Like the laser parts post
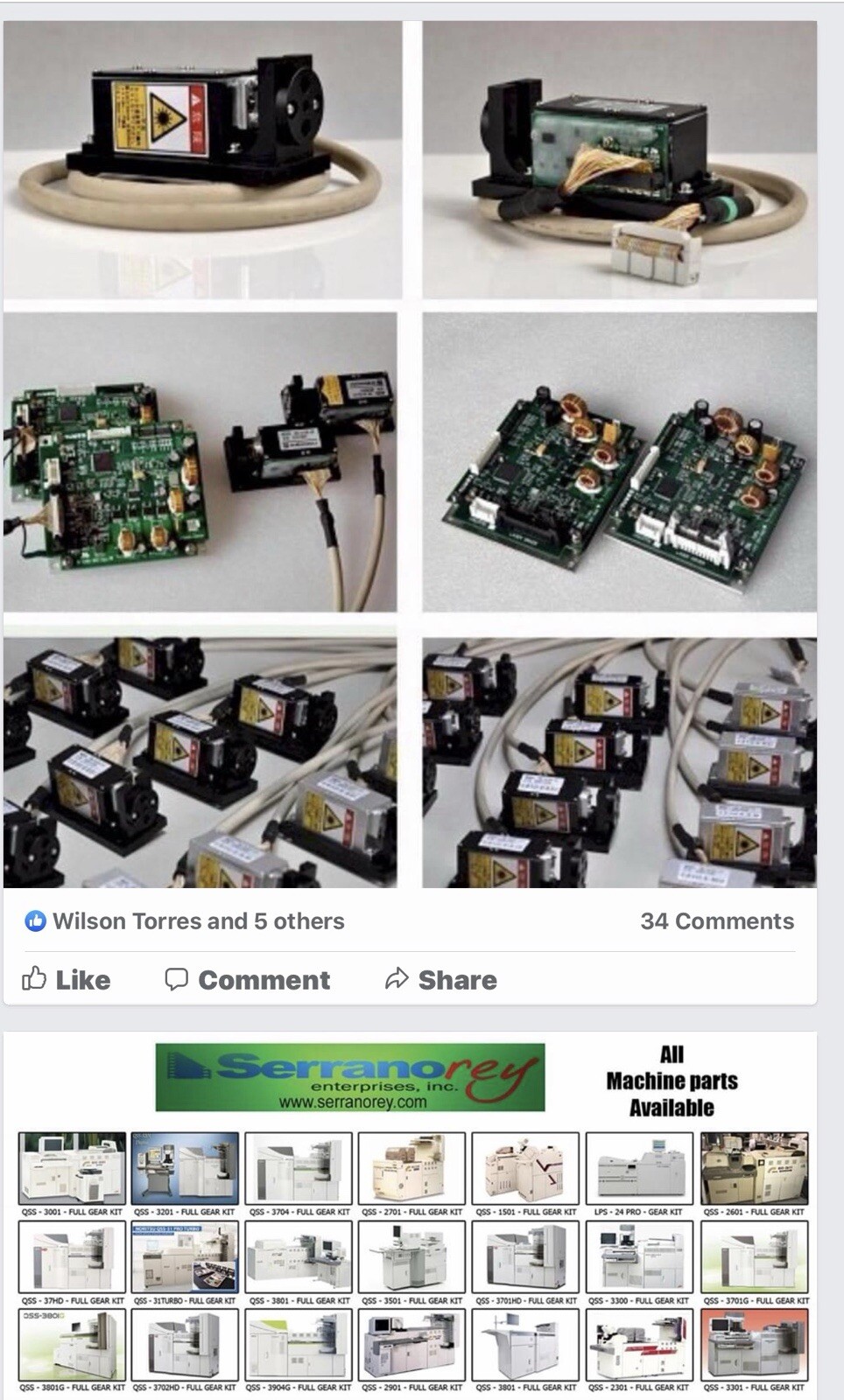The image size is (844, 1400). point(67,980)
